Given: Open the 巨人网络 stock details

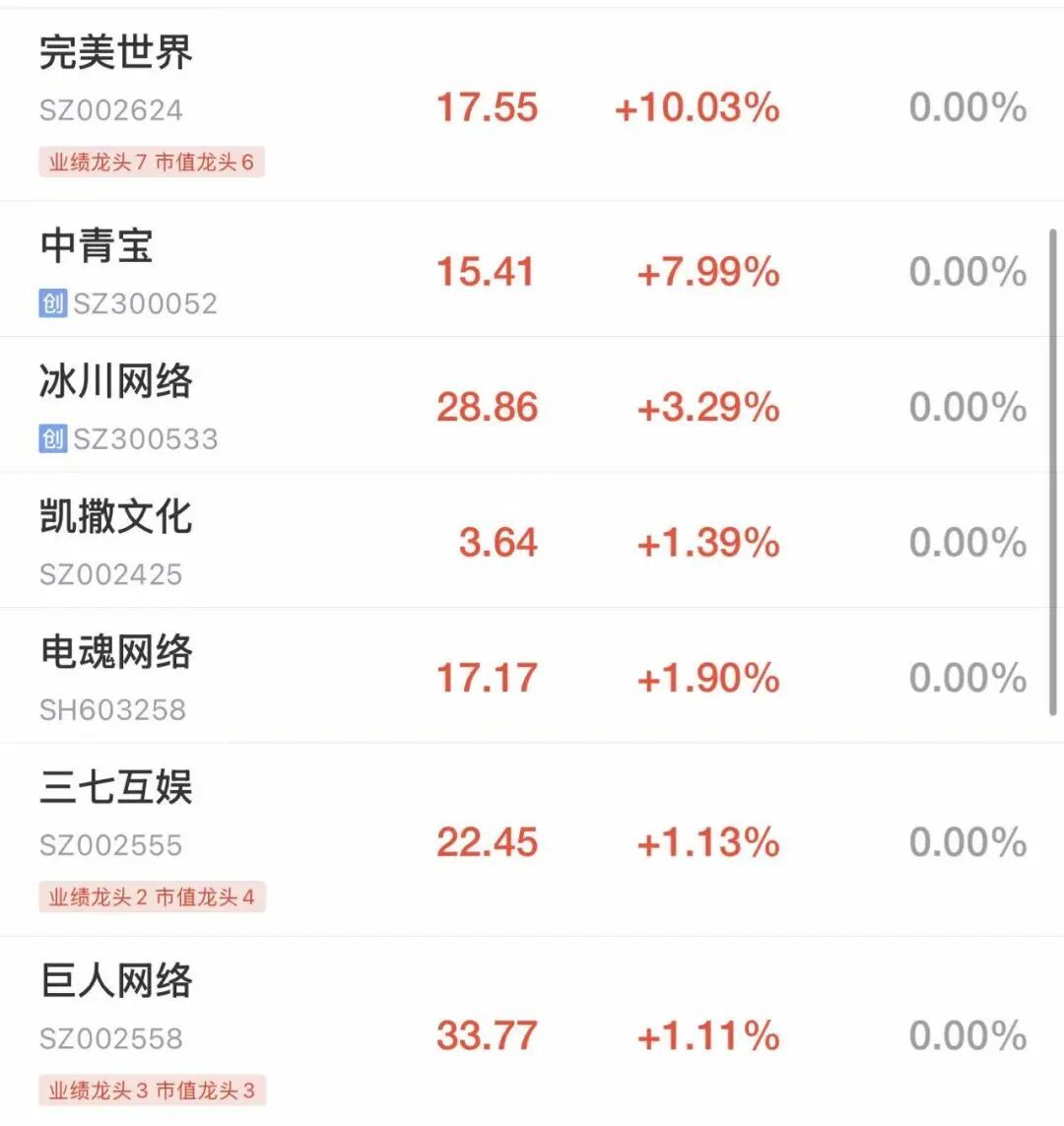Looking at the screenshot, I should [x=532, y=1031].
